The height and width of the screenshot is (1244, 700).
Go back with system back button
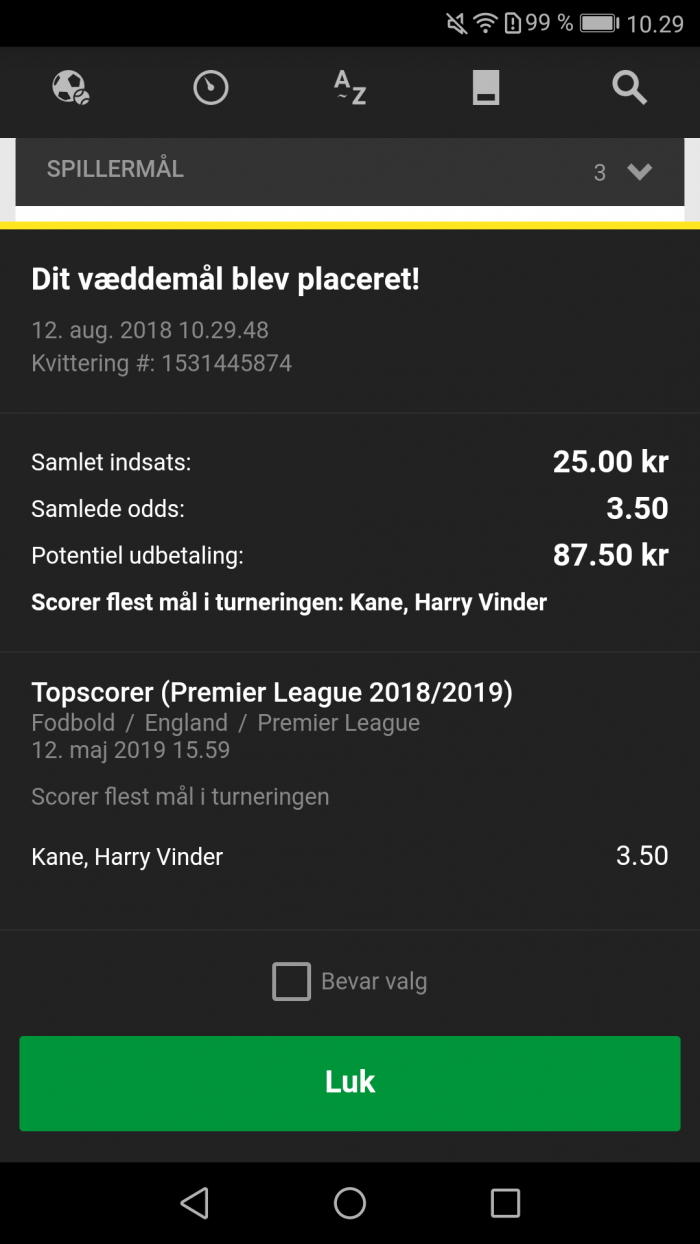194,1203
